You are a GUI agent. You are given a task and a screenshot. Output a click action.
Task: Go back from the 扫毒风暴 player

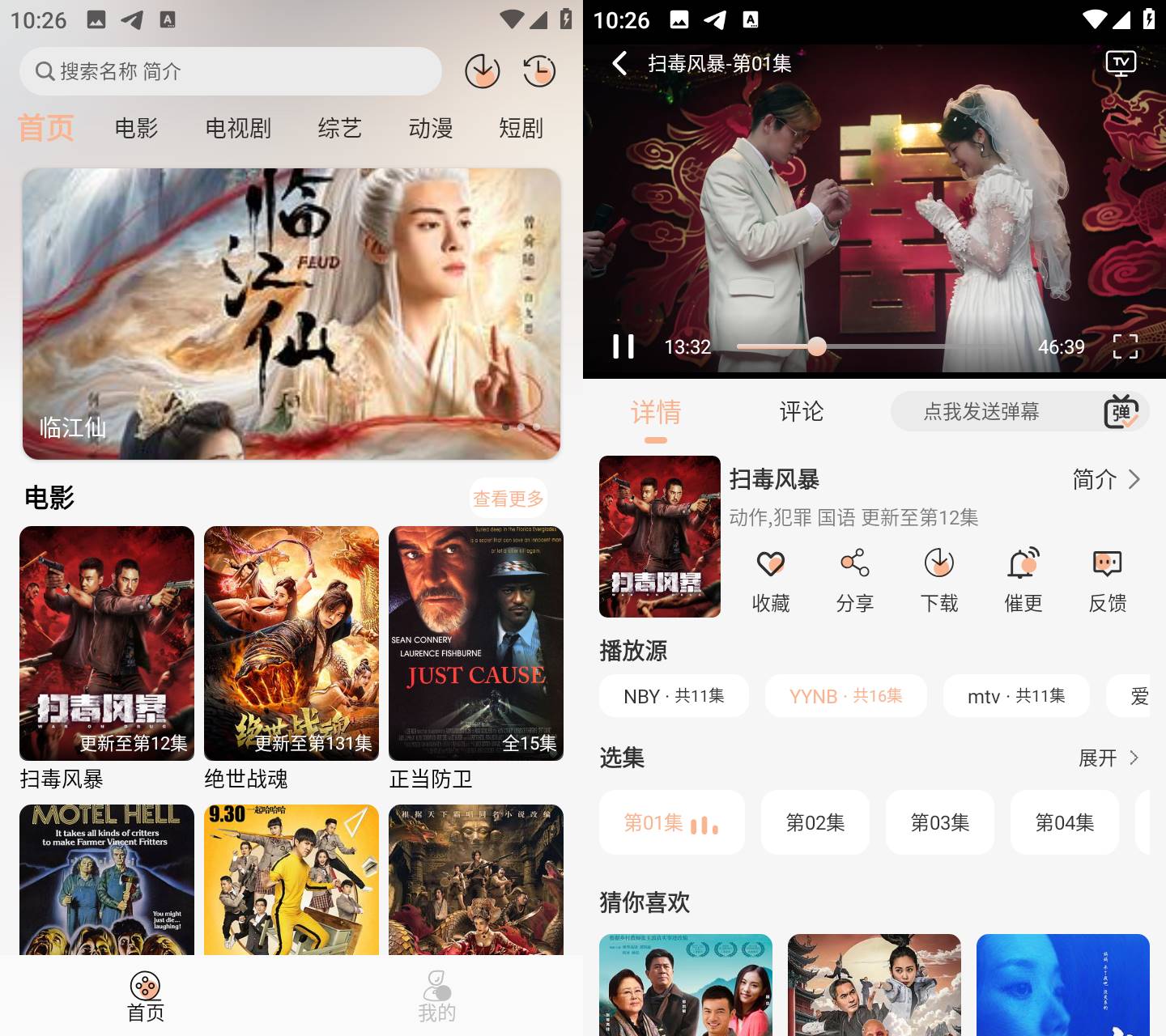(x=620, y=63)
